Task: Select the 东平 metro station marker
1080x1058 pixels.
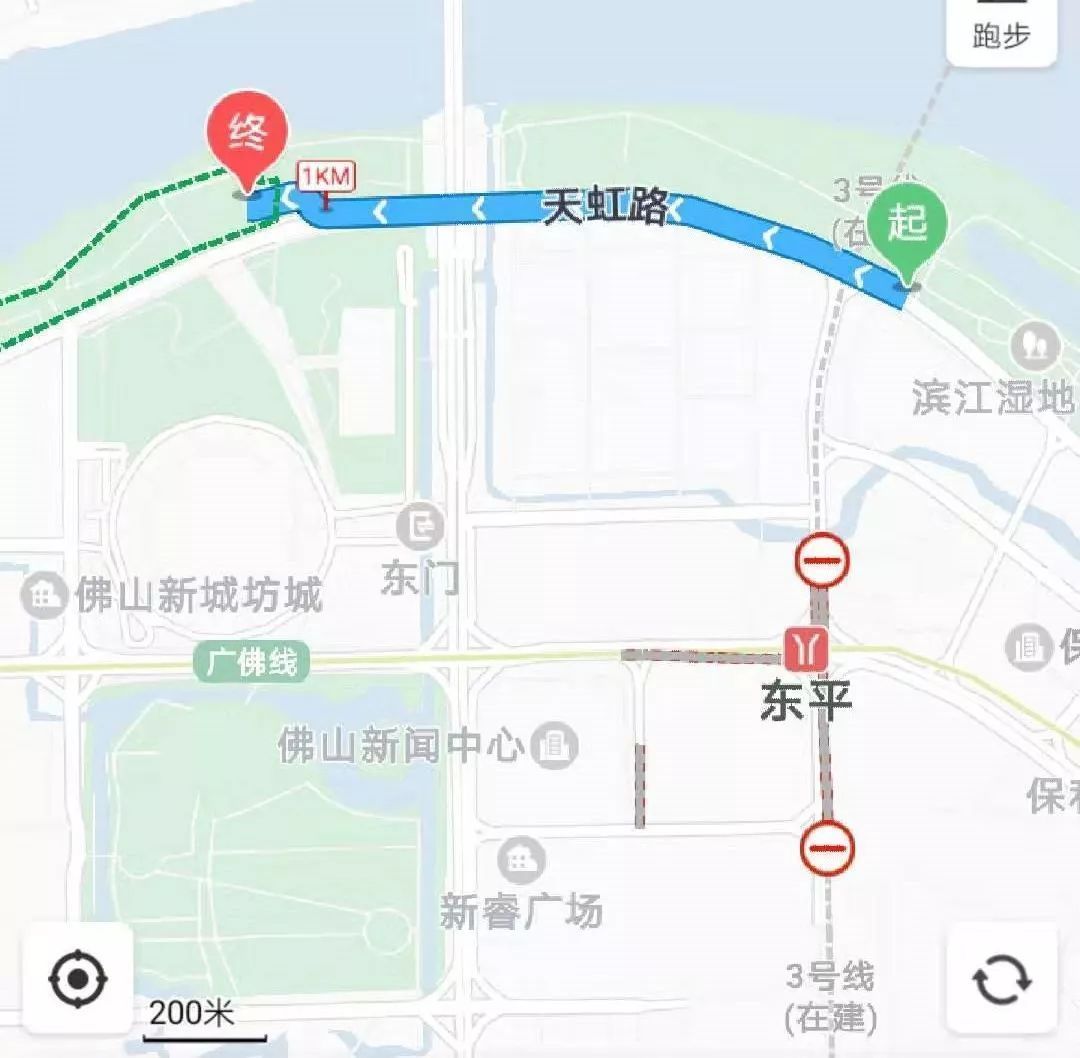Action: [x=806, y=650]
